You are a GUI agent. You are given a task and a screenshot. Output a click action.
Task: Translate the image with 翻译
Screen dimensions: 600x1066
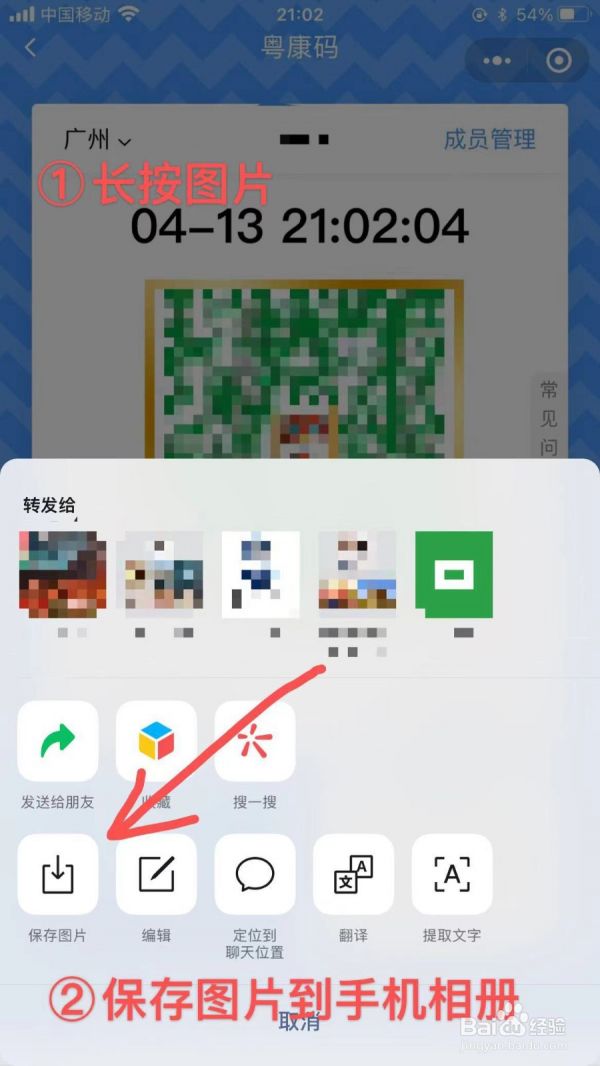click(353, 875)
